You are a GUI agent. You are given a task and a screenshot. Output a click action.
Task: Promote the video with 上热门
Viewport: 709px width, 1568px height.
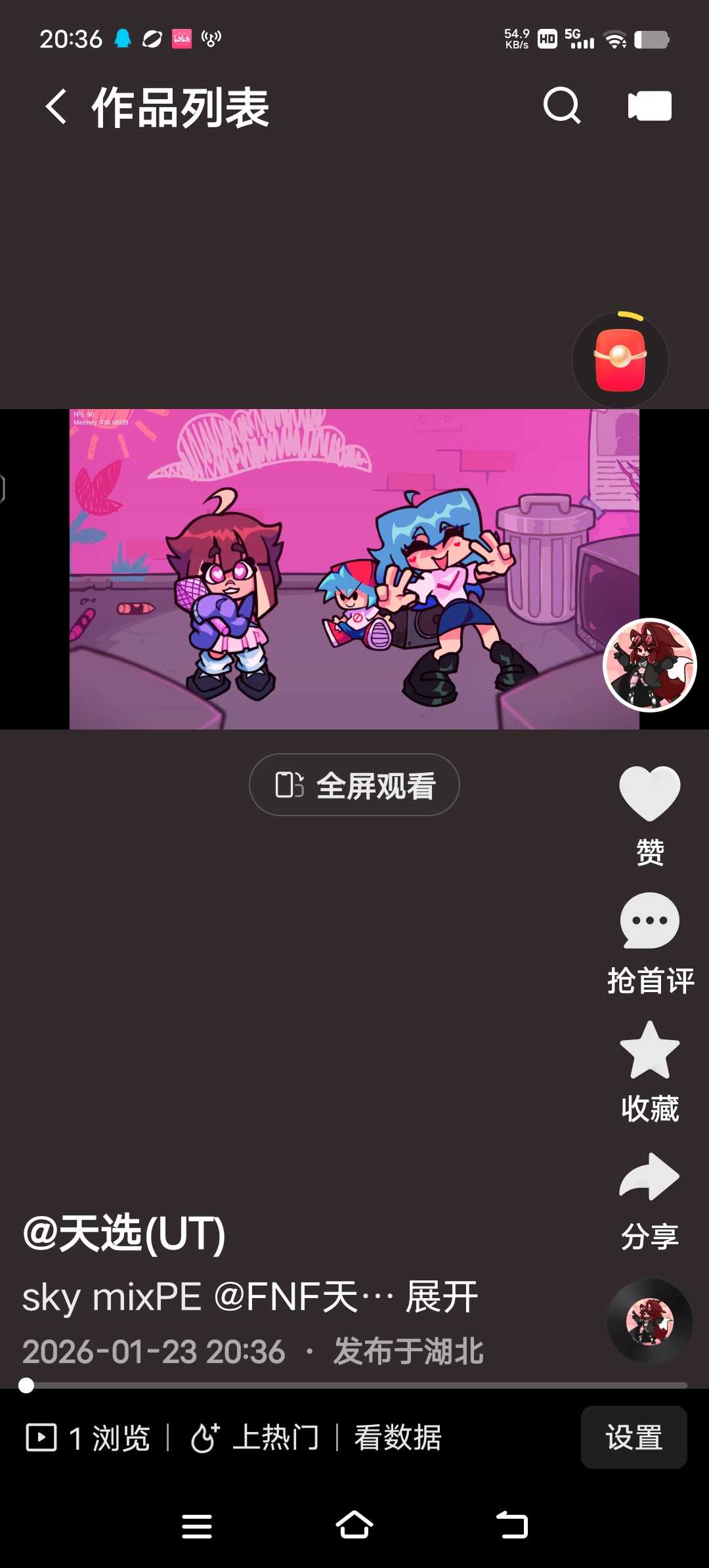255,1437
